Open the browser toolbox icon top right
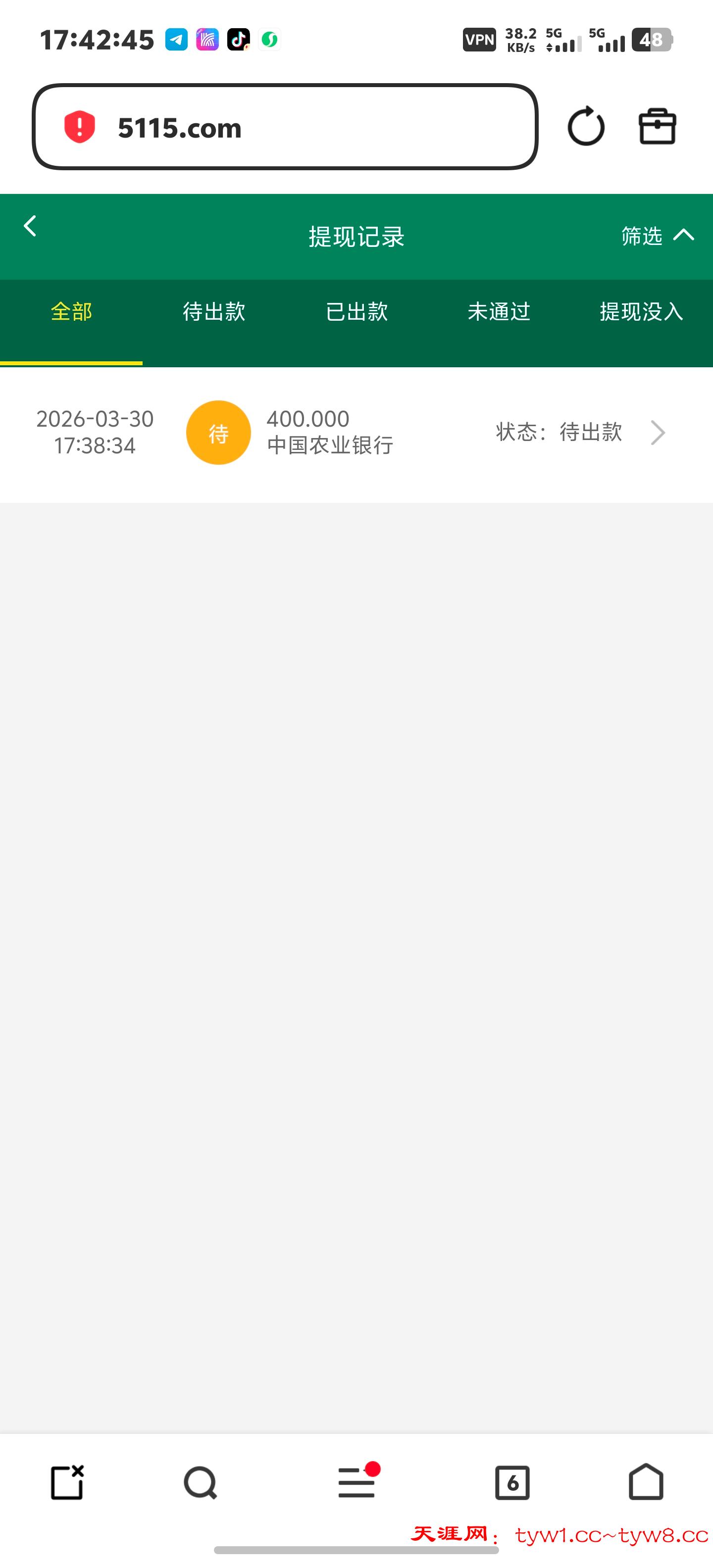713x1568 pixels. pyautogui.click(x=657, y=126)
